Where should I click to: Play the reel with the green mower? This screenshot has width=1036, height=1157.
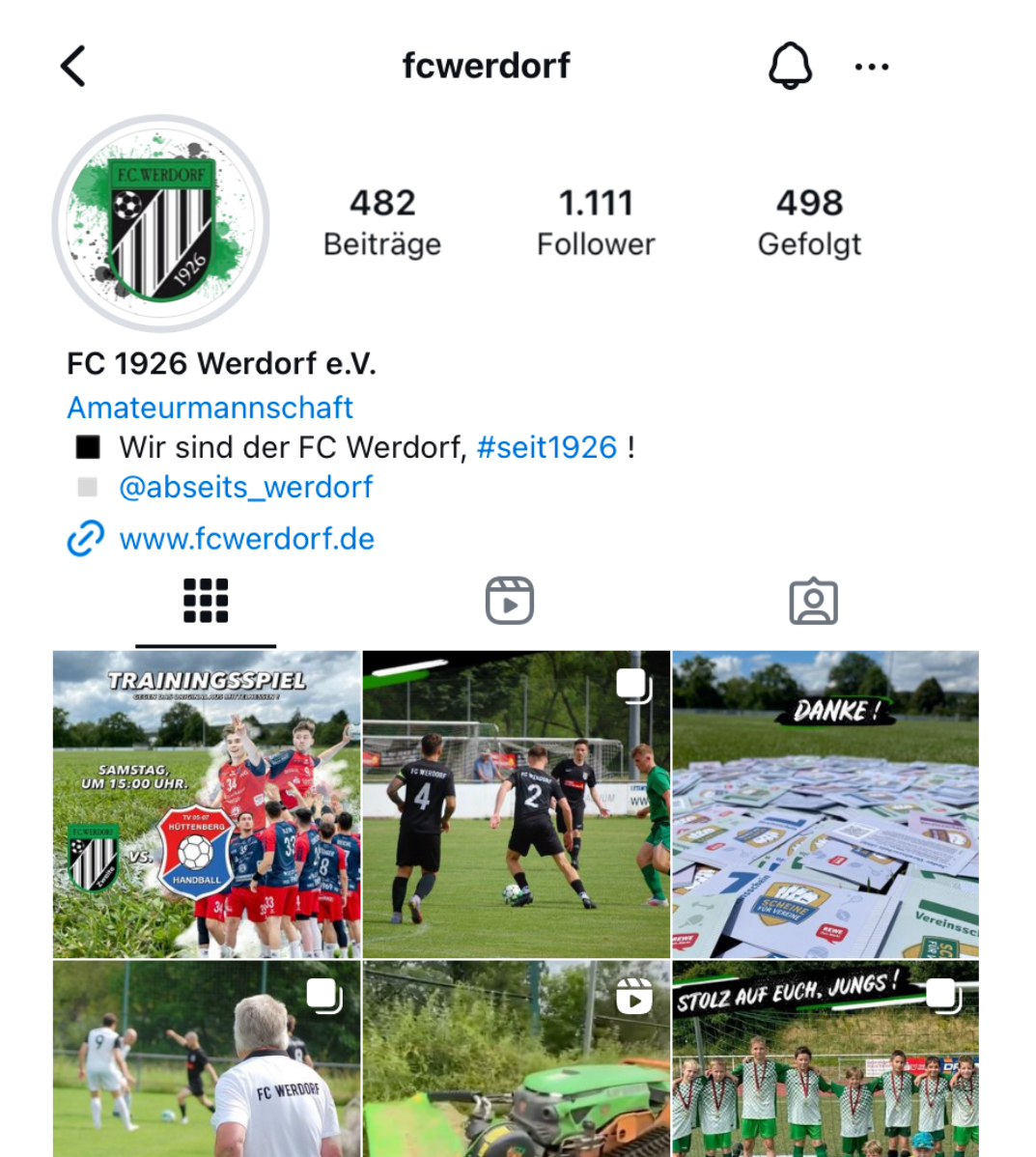516,1058
